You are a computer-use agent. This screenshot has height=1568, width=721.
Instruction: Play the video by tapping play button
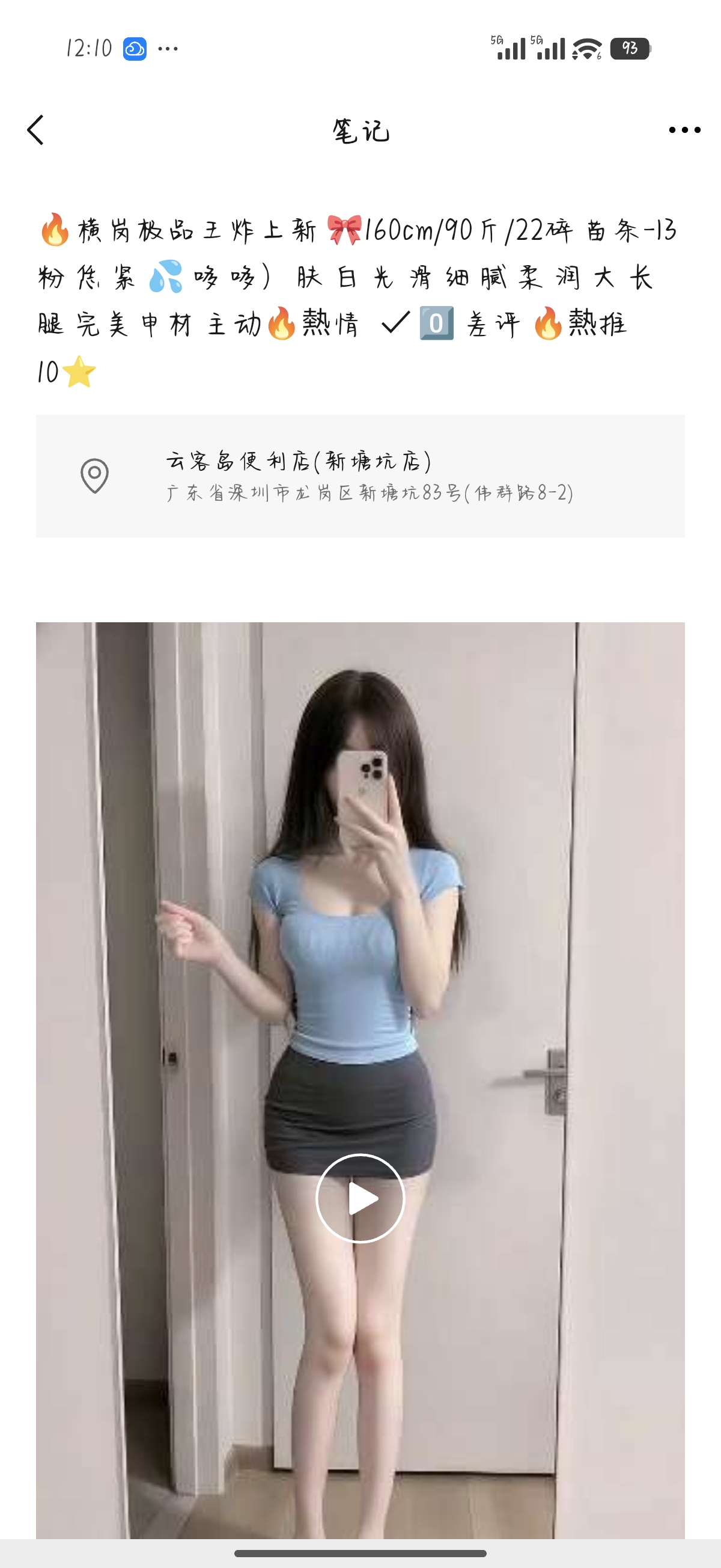pos(360,1197)
